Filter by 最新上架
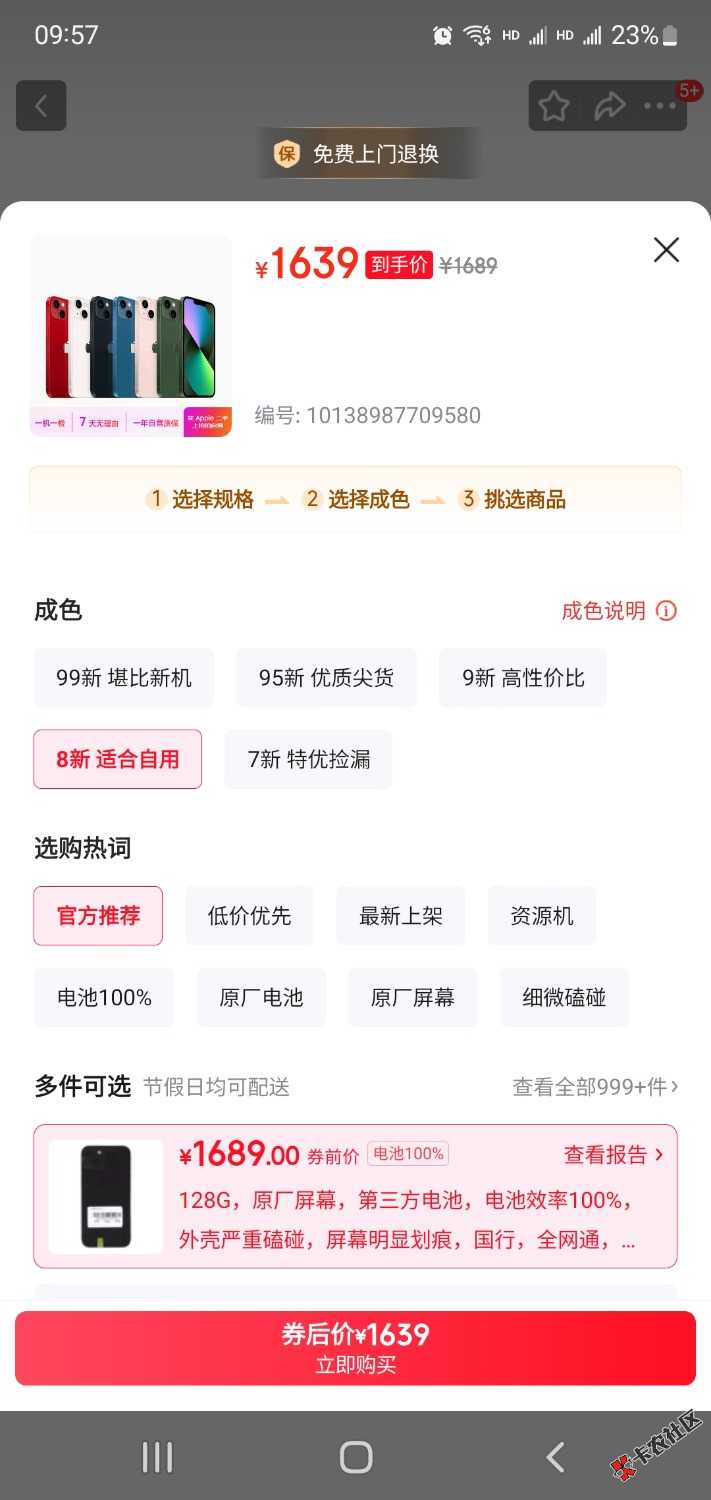 click(x=401, y=916)
